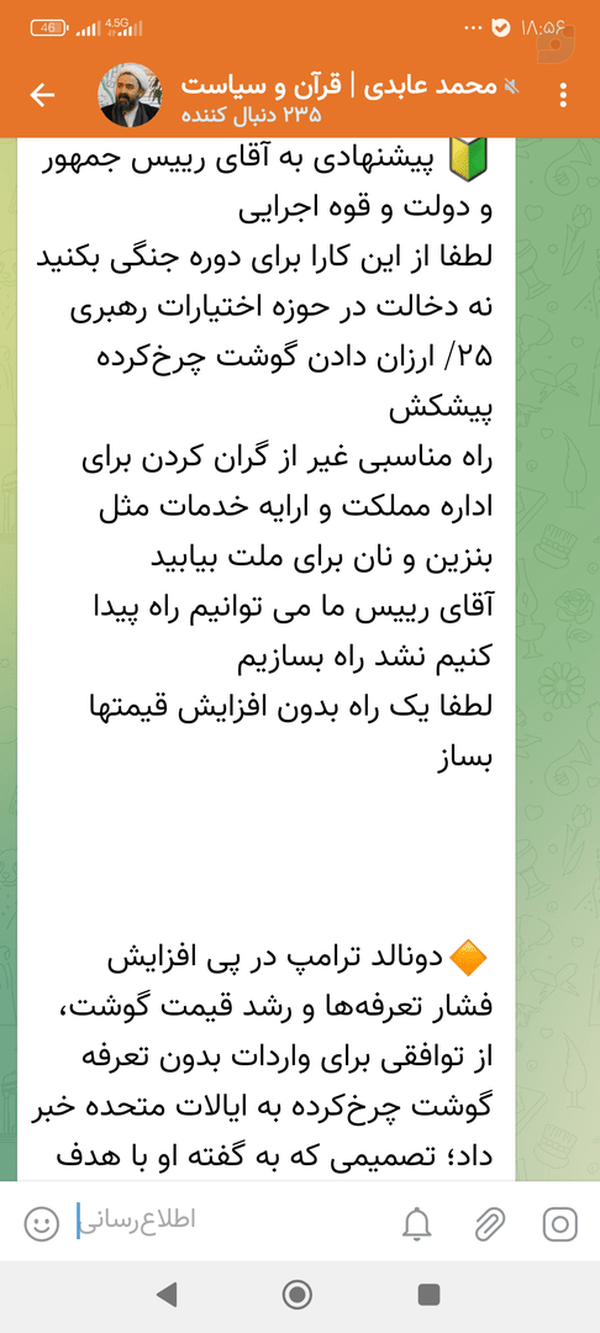
Task: Focus the اطلاع‌رسانی message field
Action: [230, 1221]
